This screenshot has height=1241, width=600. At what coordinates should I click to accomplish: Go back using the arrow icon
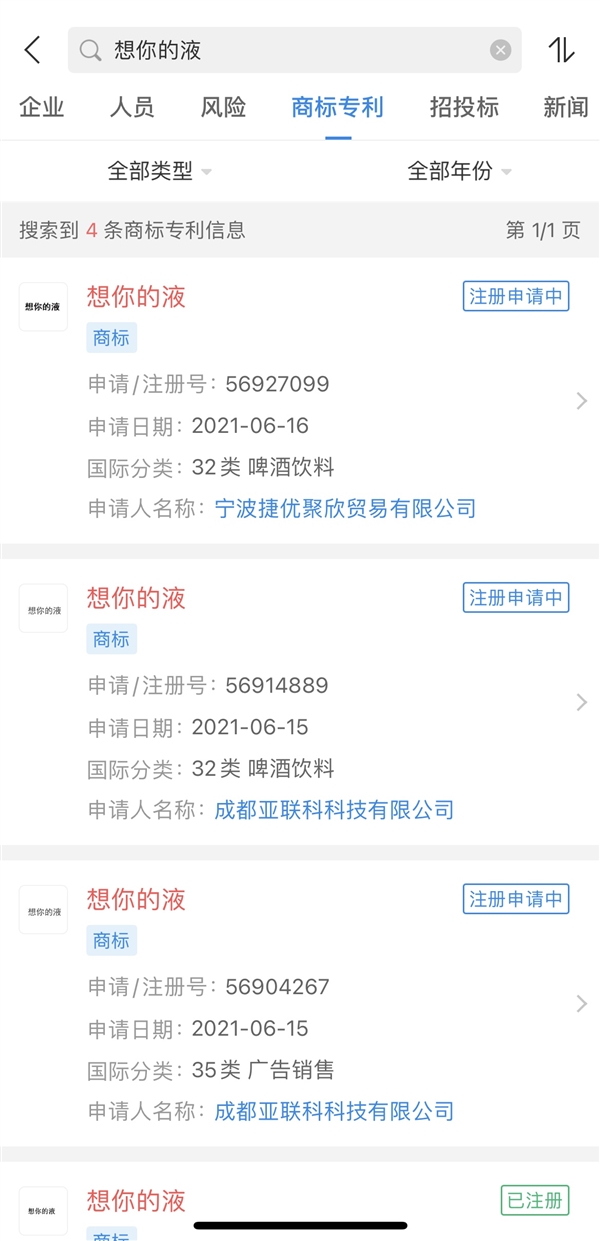[33, 50]
